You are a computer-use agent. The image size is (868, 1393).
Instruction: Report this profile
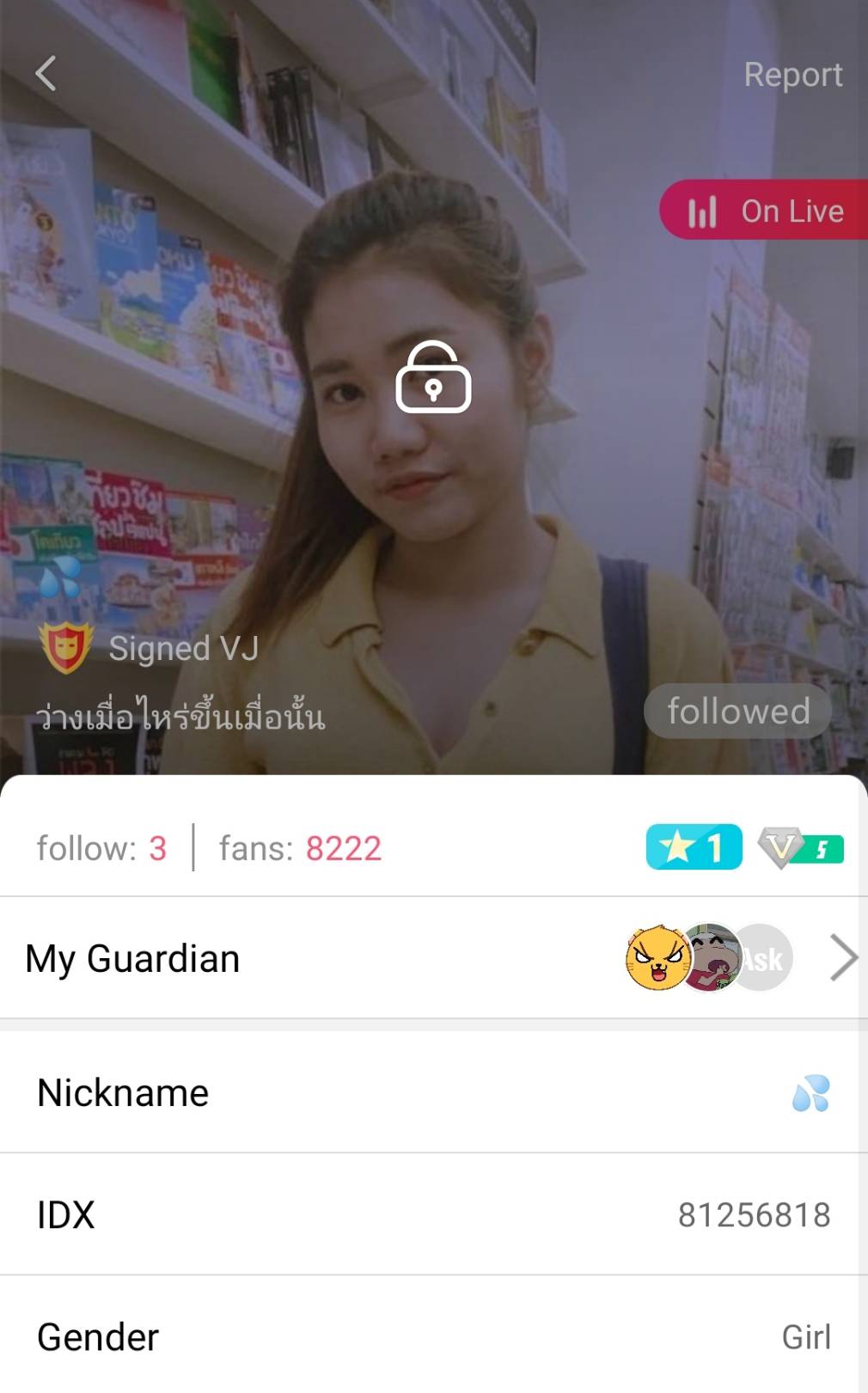click(792, 75)
